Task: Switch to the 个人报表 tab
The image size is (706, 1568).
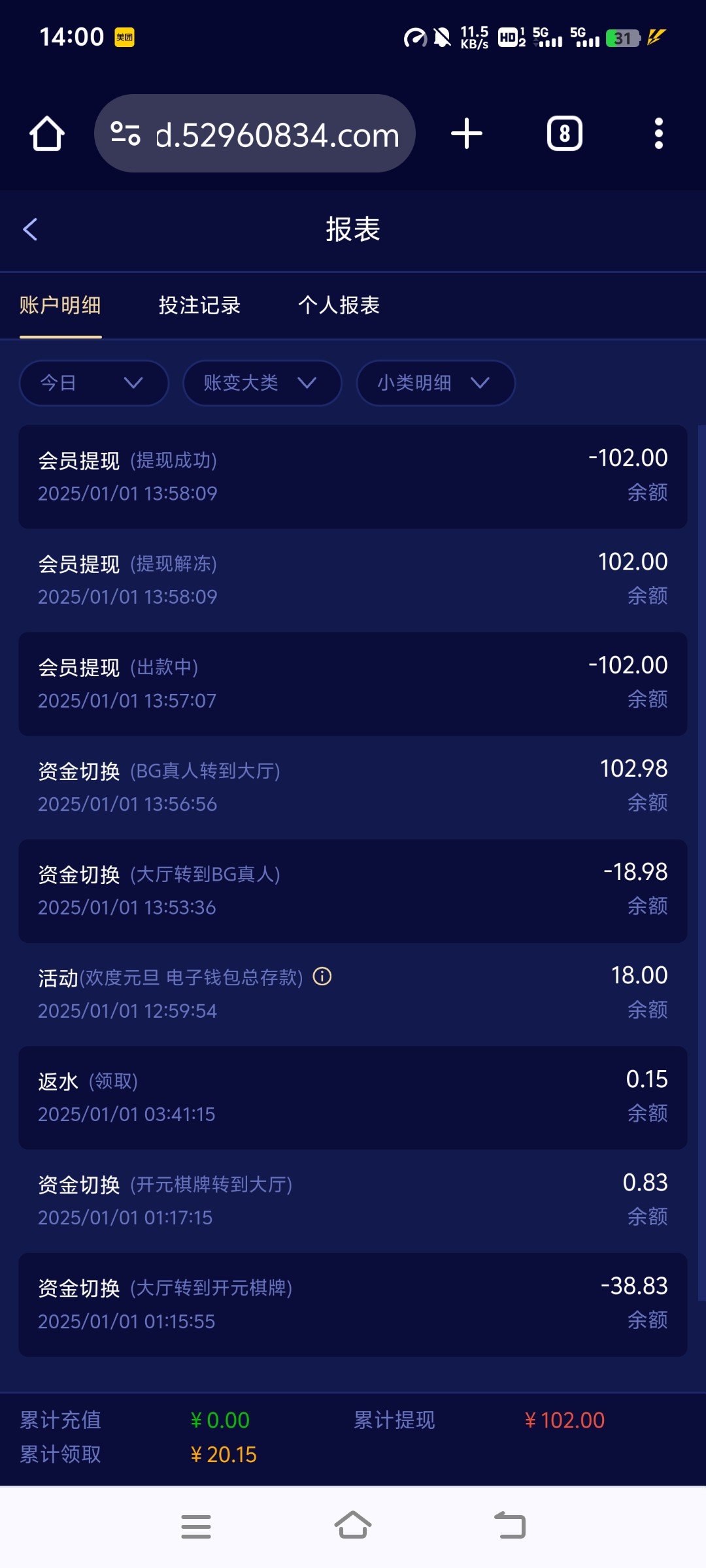Action: 339,305
